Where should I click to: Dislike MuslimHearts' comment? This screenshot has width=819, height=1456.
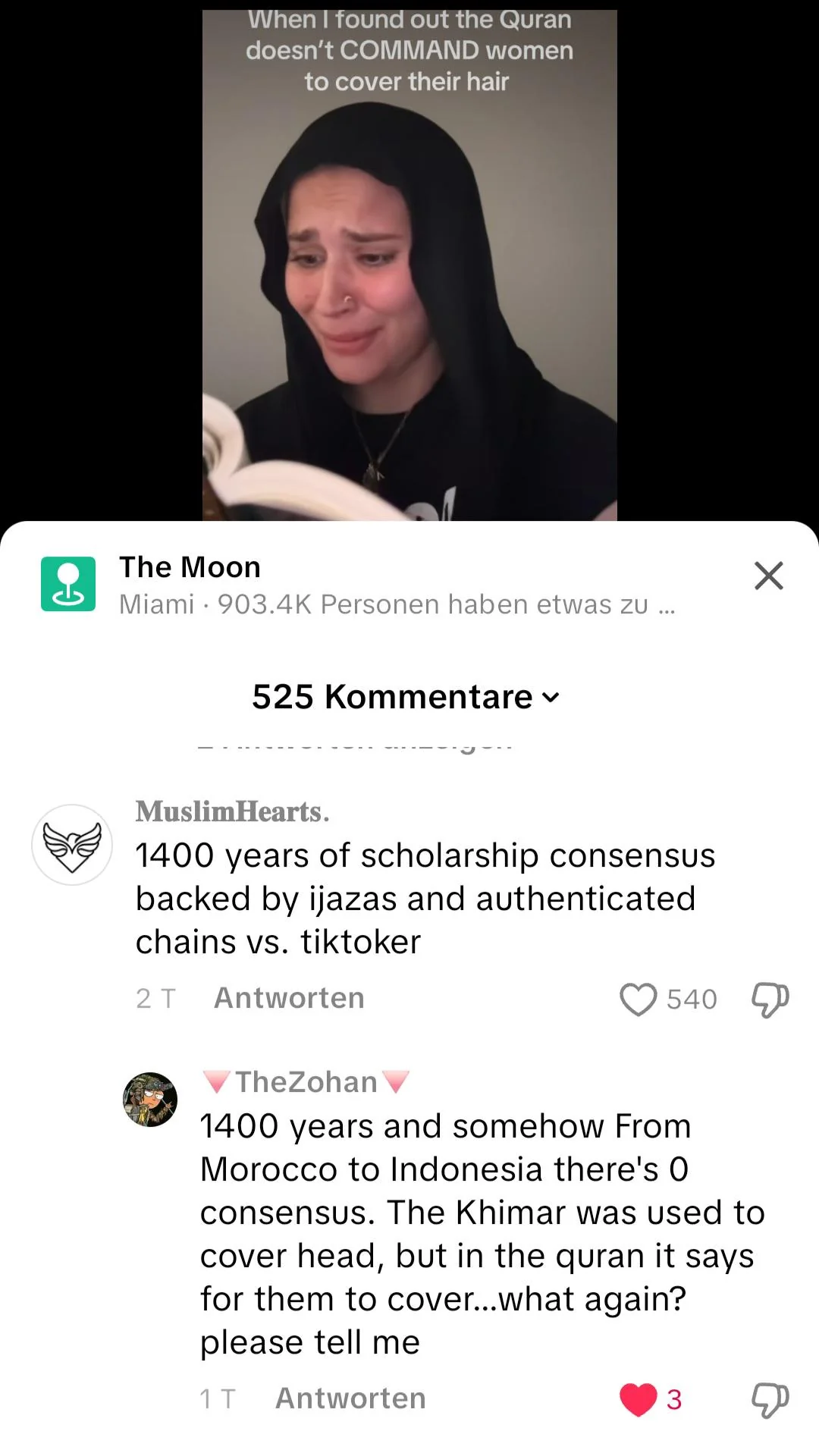click(x=770, y=999)
